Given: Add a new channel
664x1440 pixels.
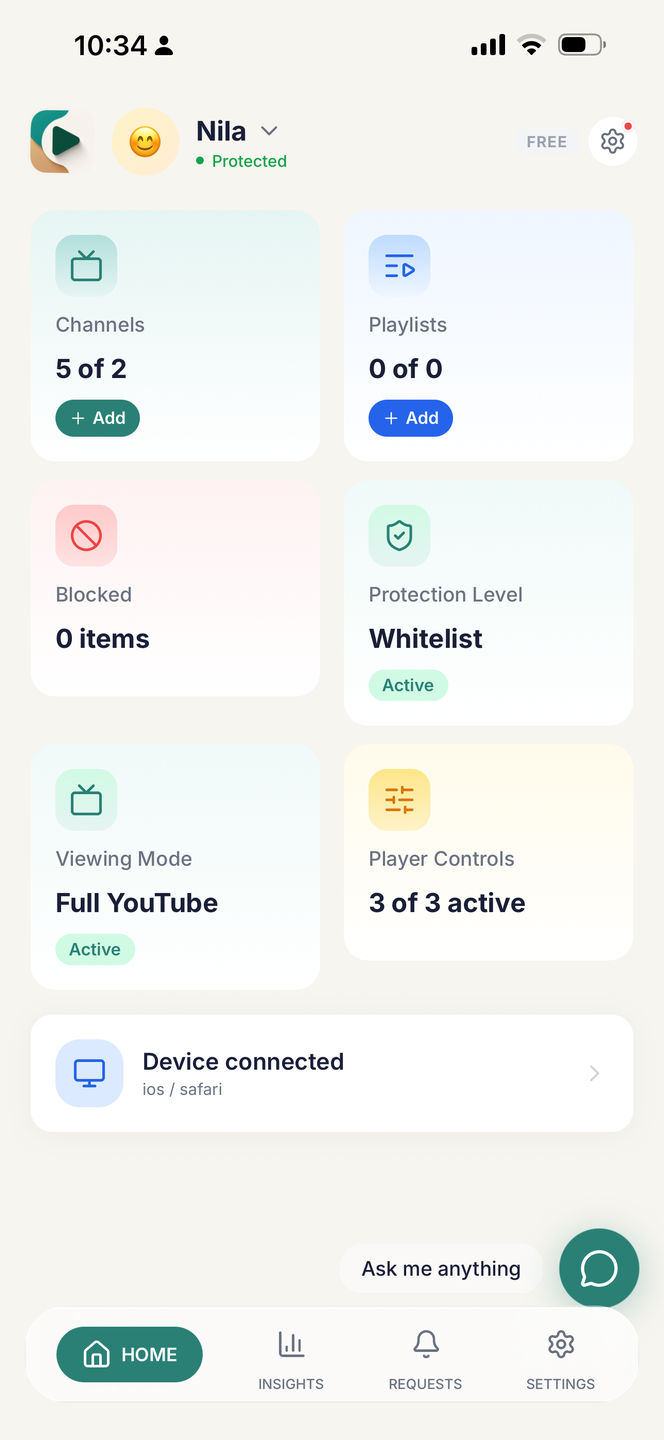Looking at the screenshot, I should click(98, 418).
